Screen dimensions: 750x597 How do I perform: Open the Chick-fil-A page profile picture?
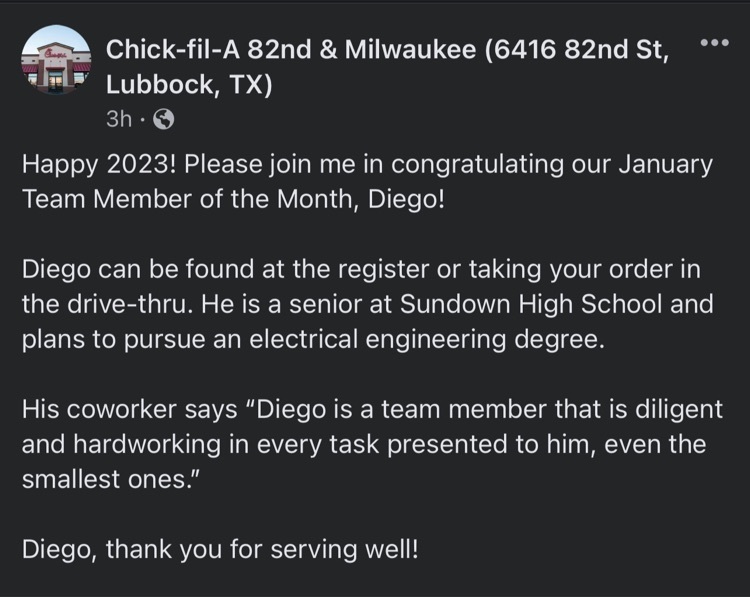pyautogui.click(x=56, y=61)
